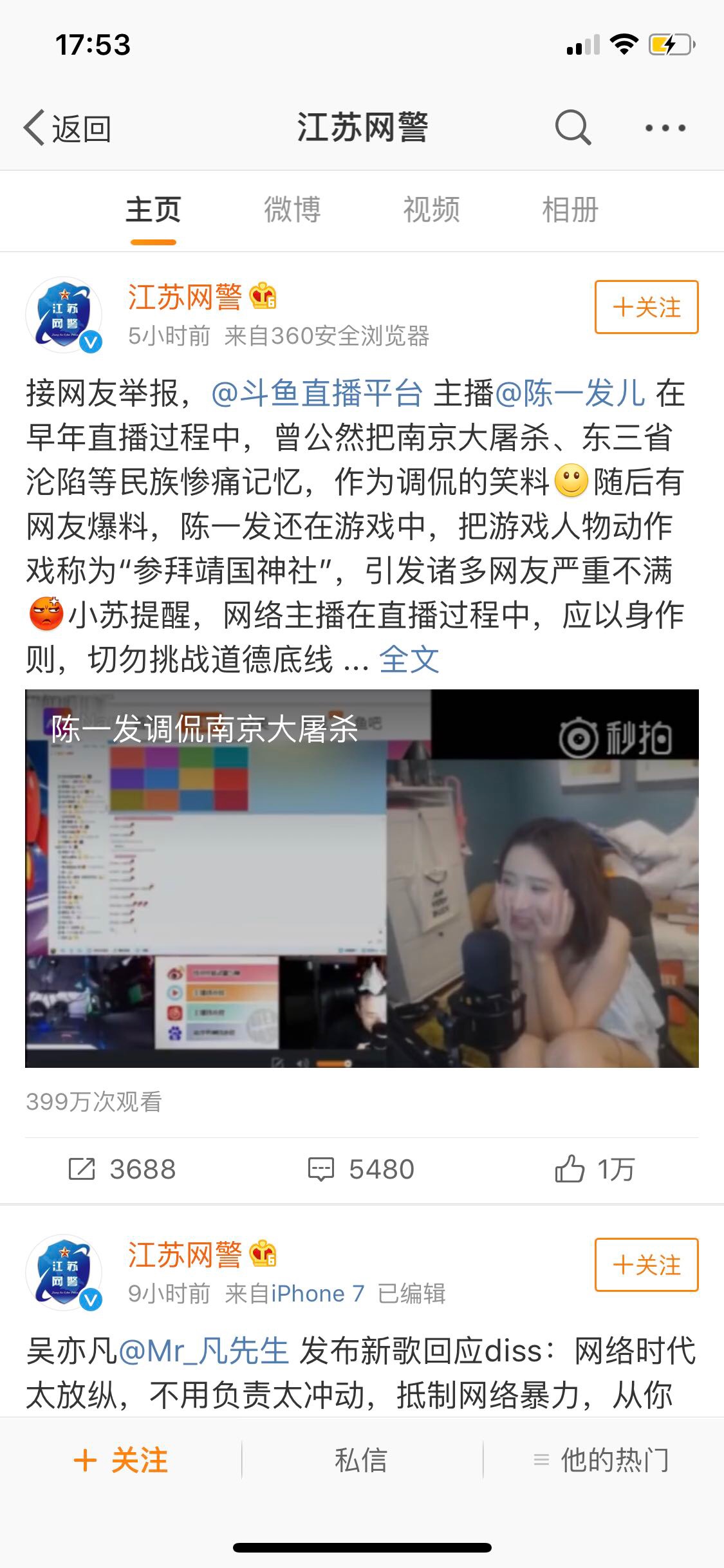Select the 主页 tab
The width and height of the screenshot is (724, 1568).
click(153, 210)
